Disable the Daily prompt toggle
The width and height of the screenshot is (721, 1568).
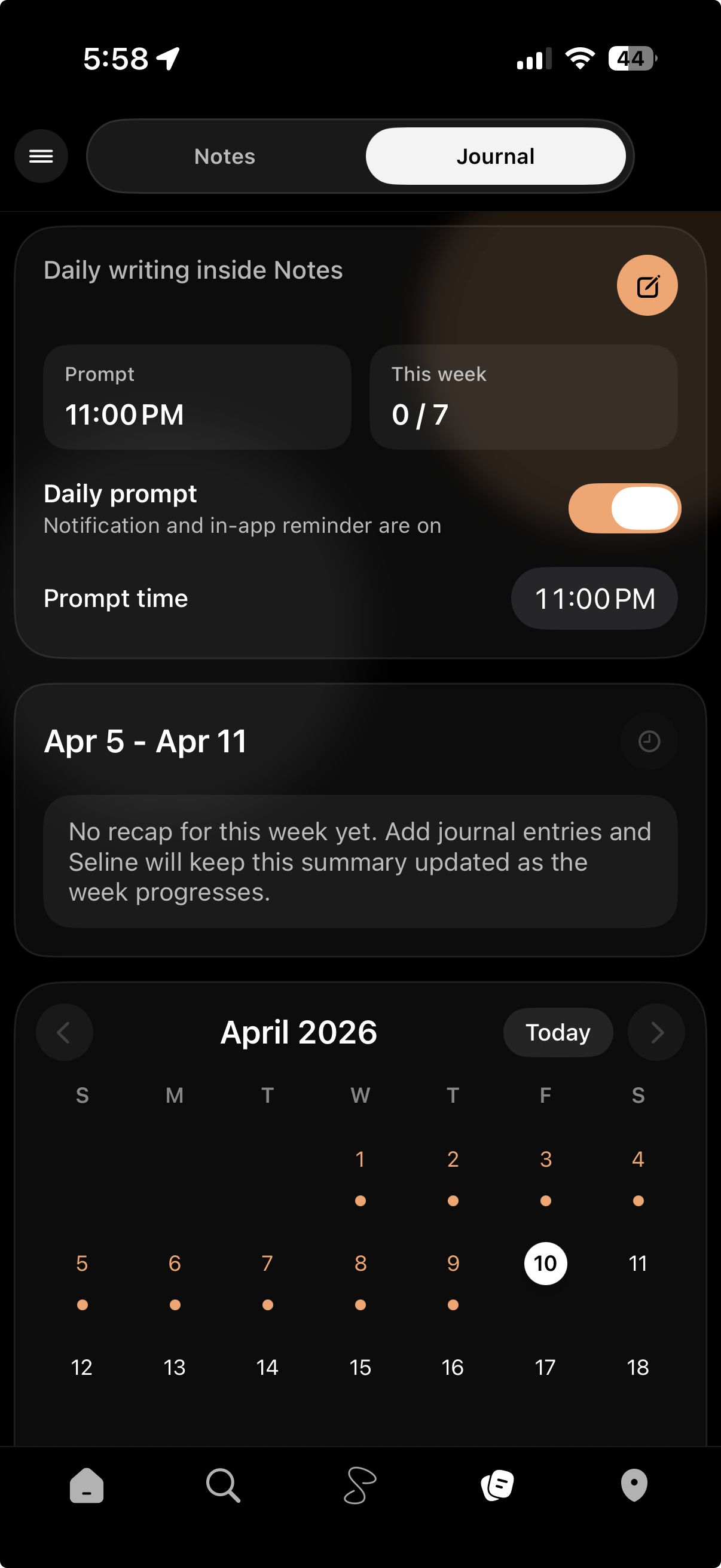pyautogui.click(x=623, y=508)
